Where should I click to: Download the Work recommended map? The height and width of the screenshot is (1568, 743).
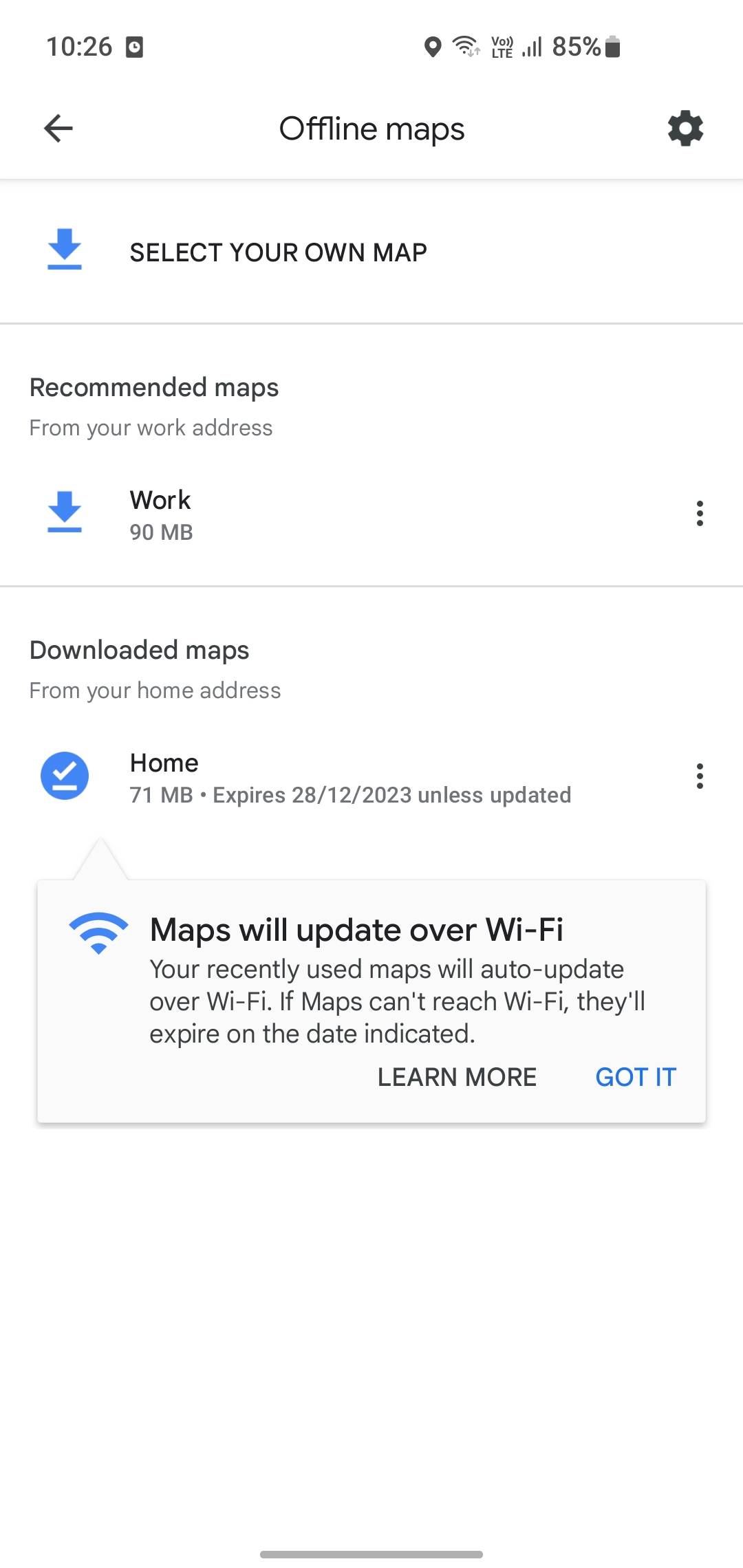[65, 513]
